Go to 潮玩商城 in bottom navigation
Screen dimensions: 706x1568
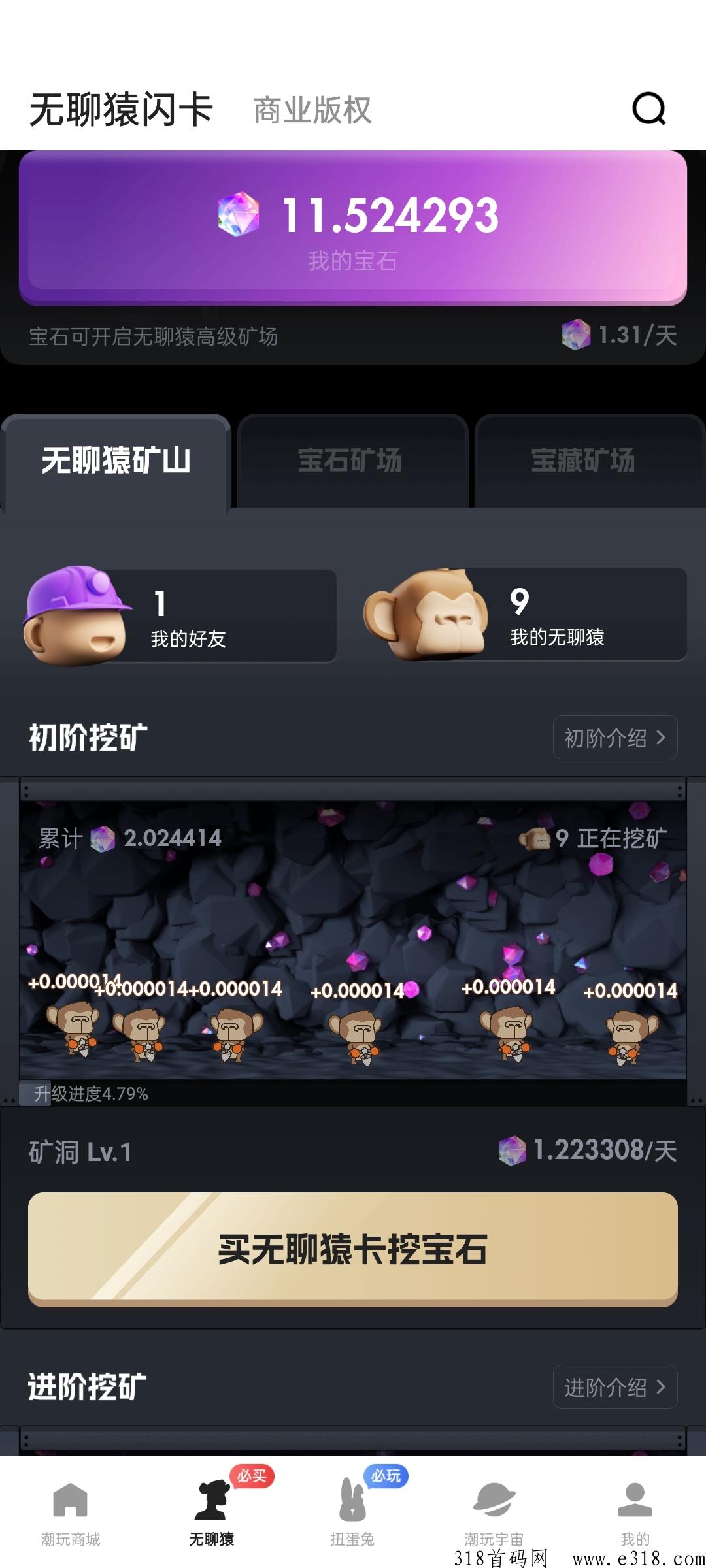pyautogui.click(x=71, y=1514)
